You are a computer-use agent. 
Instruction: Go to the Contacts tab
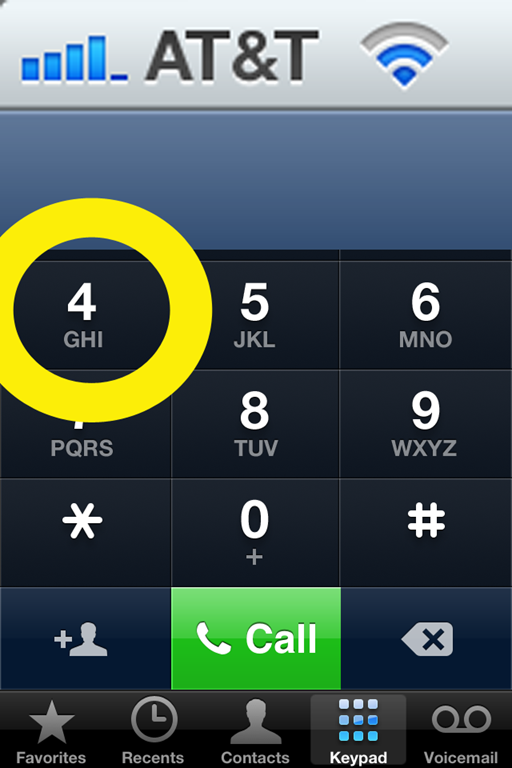[x=255, y=731]
